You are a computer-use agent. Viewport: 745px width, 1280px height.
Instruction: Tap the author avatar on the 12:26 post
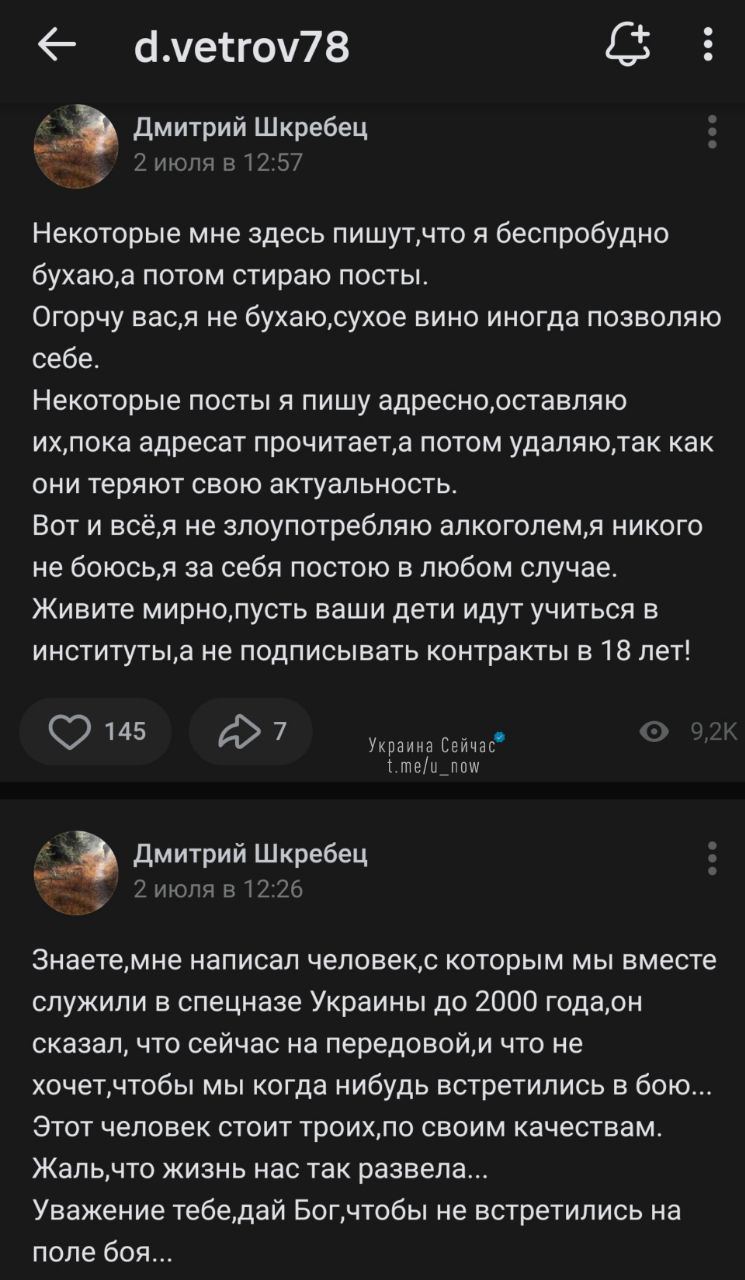pos(76,873)
